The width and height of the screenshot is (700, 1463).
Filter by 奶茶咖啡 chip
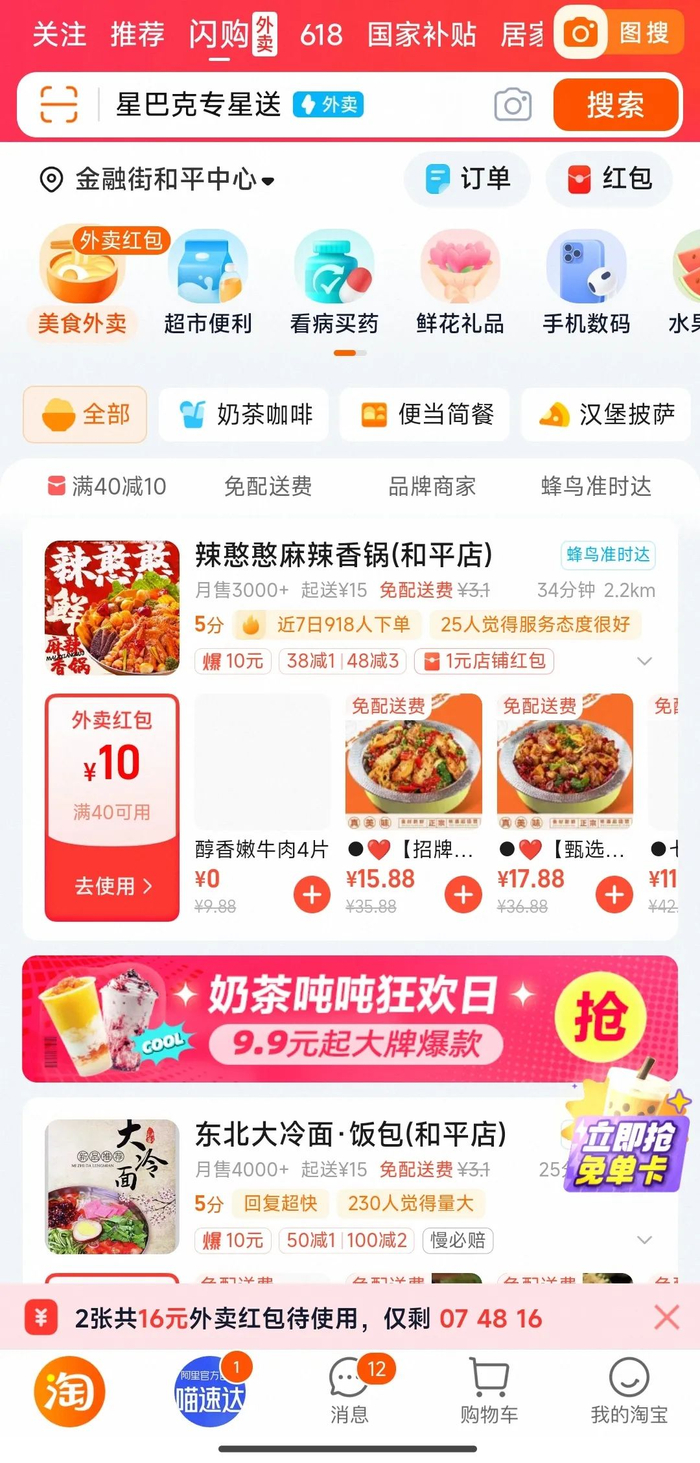click(244, 414)
